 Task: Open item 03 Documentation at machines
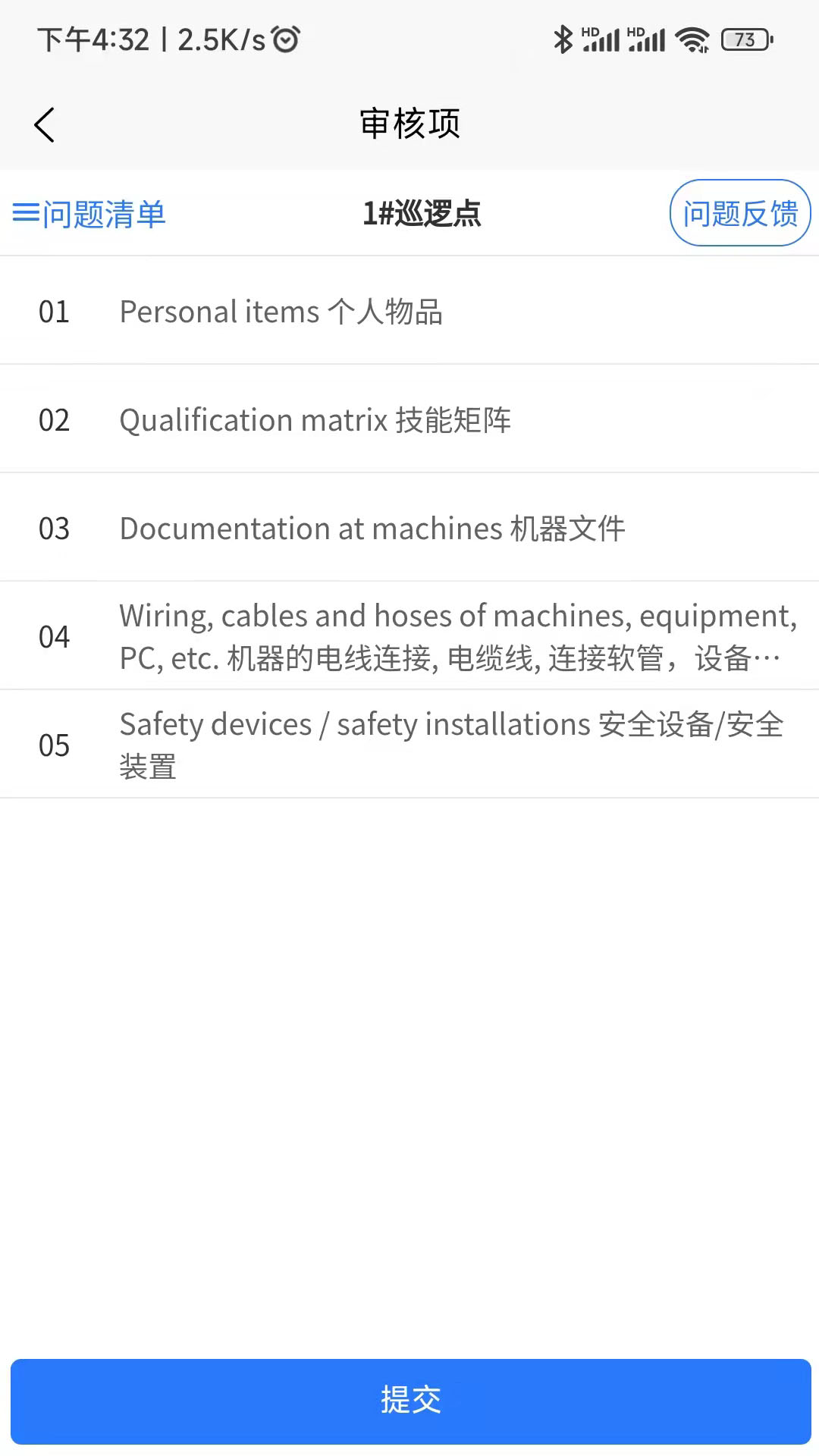pos(409,528)
